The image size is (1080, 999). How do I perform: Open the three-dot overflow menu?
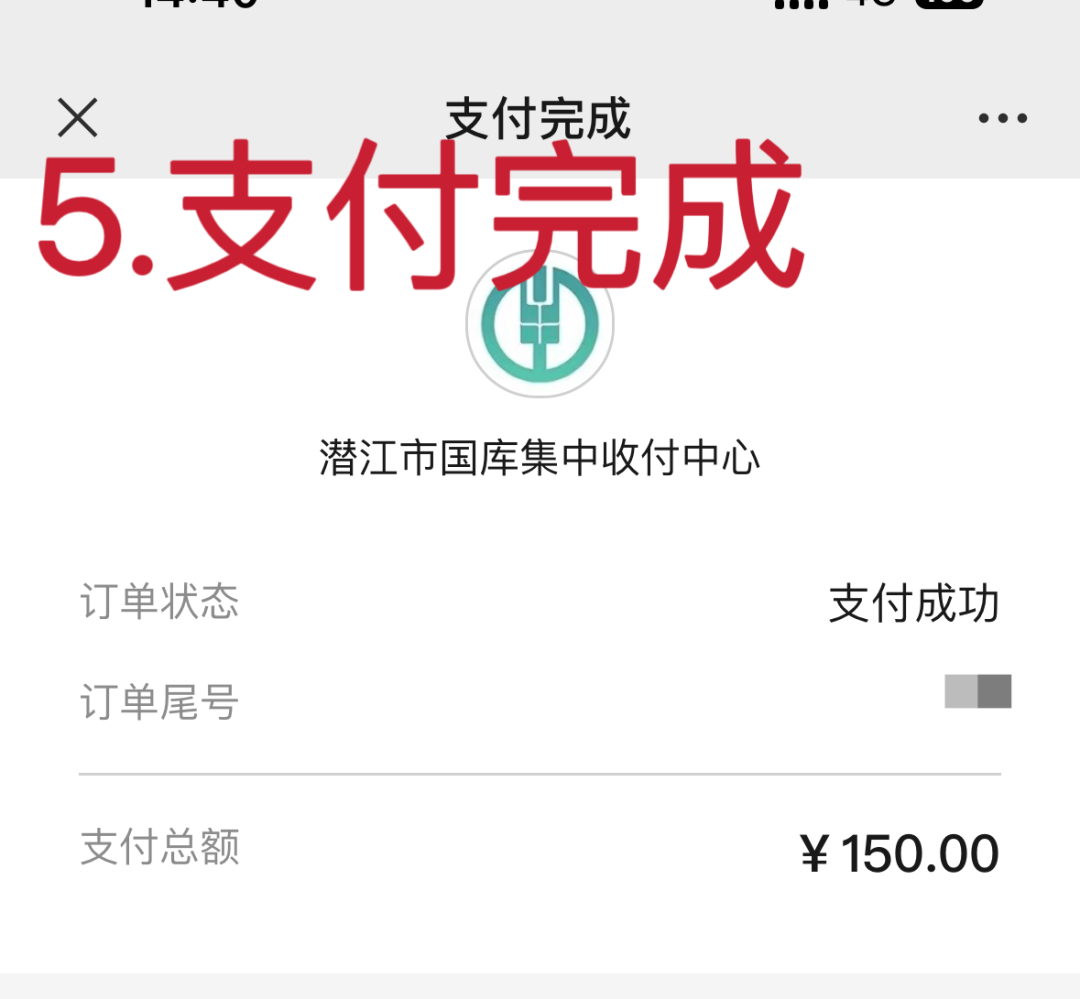1002,119
